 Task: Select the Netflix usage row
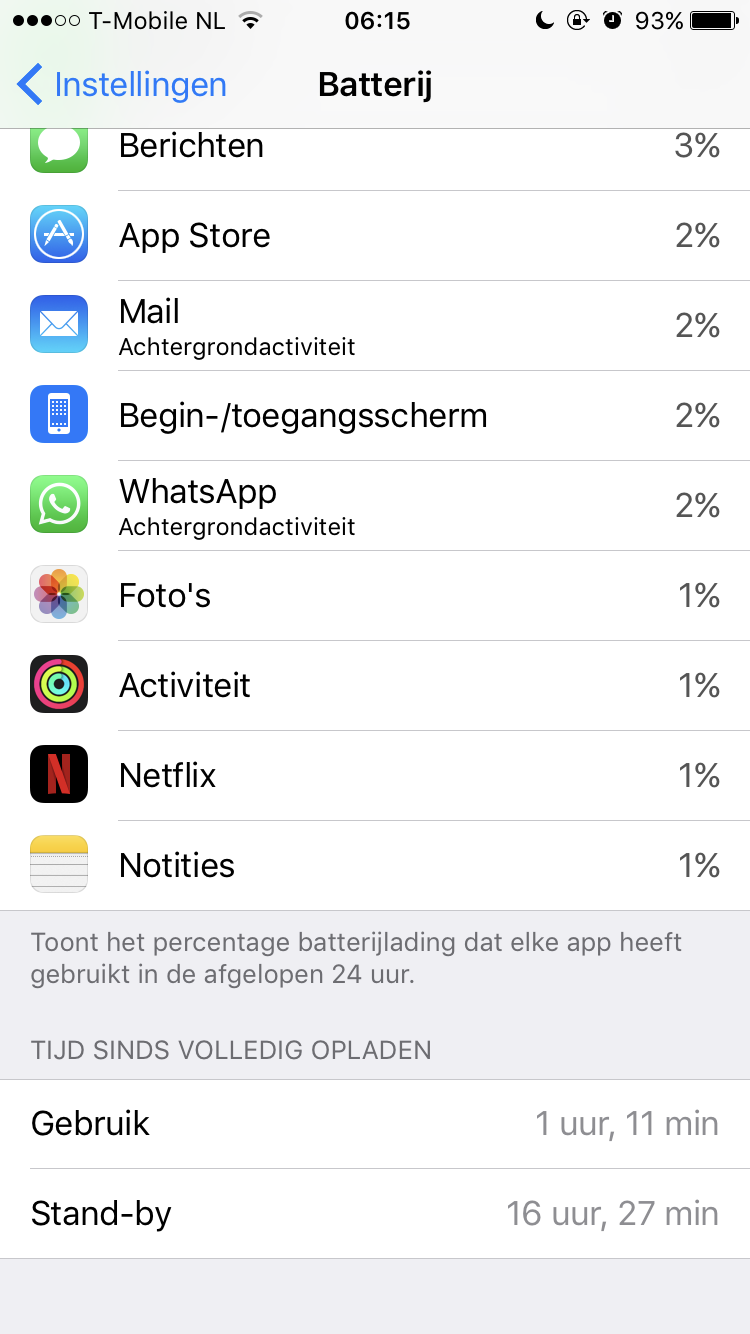375,776
